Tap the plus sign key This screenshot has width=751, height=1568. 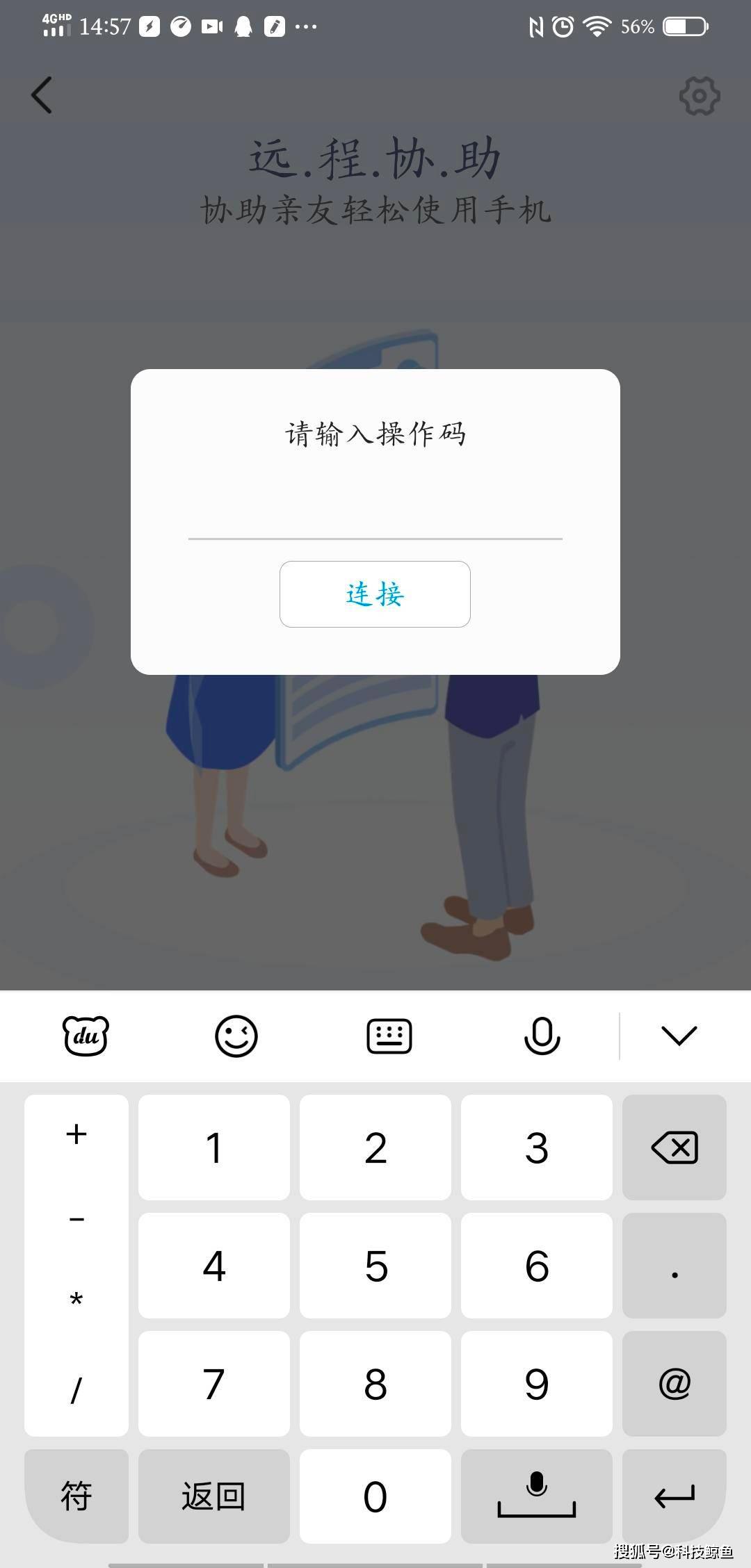(x=76, y=1134)
